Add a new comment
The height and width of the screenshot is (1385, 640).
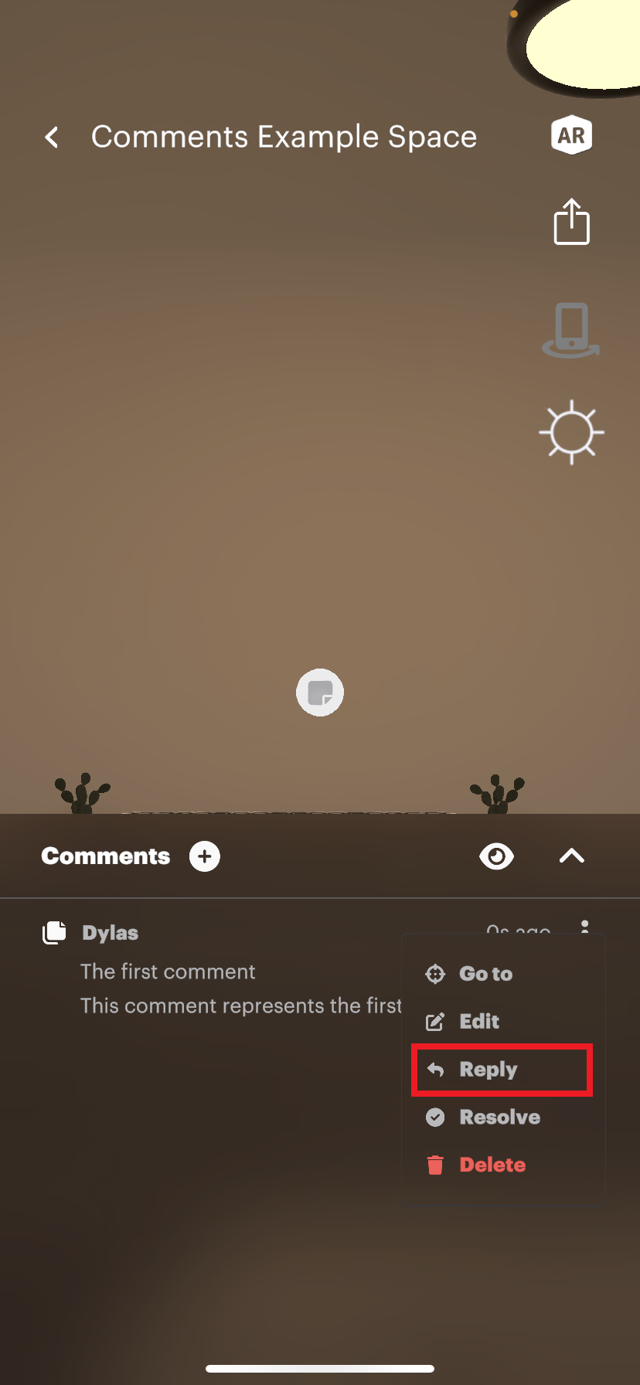[205, 856]
